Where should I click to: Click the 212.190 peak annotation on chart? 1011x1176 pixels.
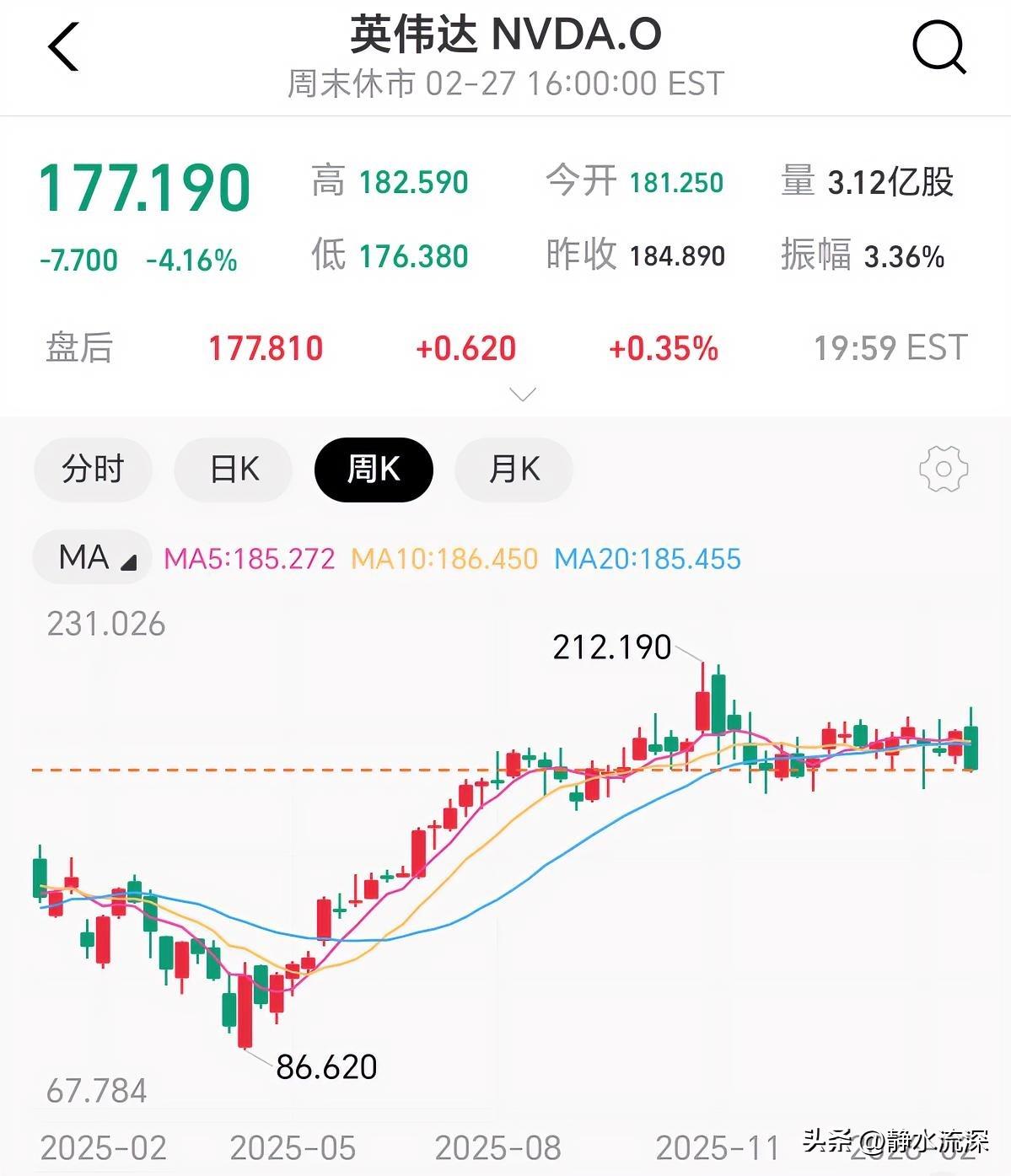point(613,647)
